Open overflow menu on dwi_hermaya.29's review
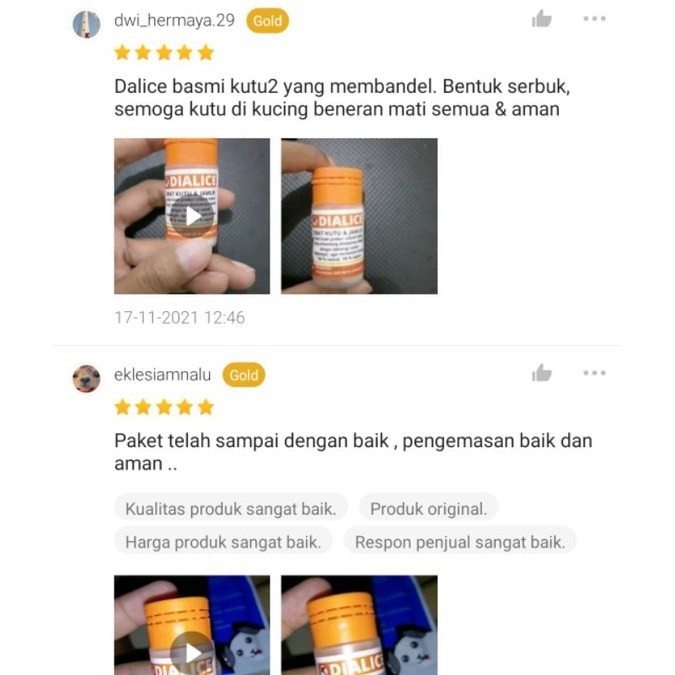675x675 pixels. pos(594,19)
